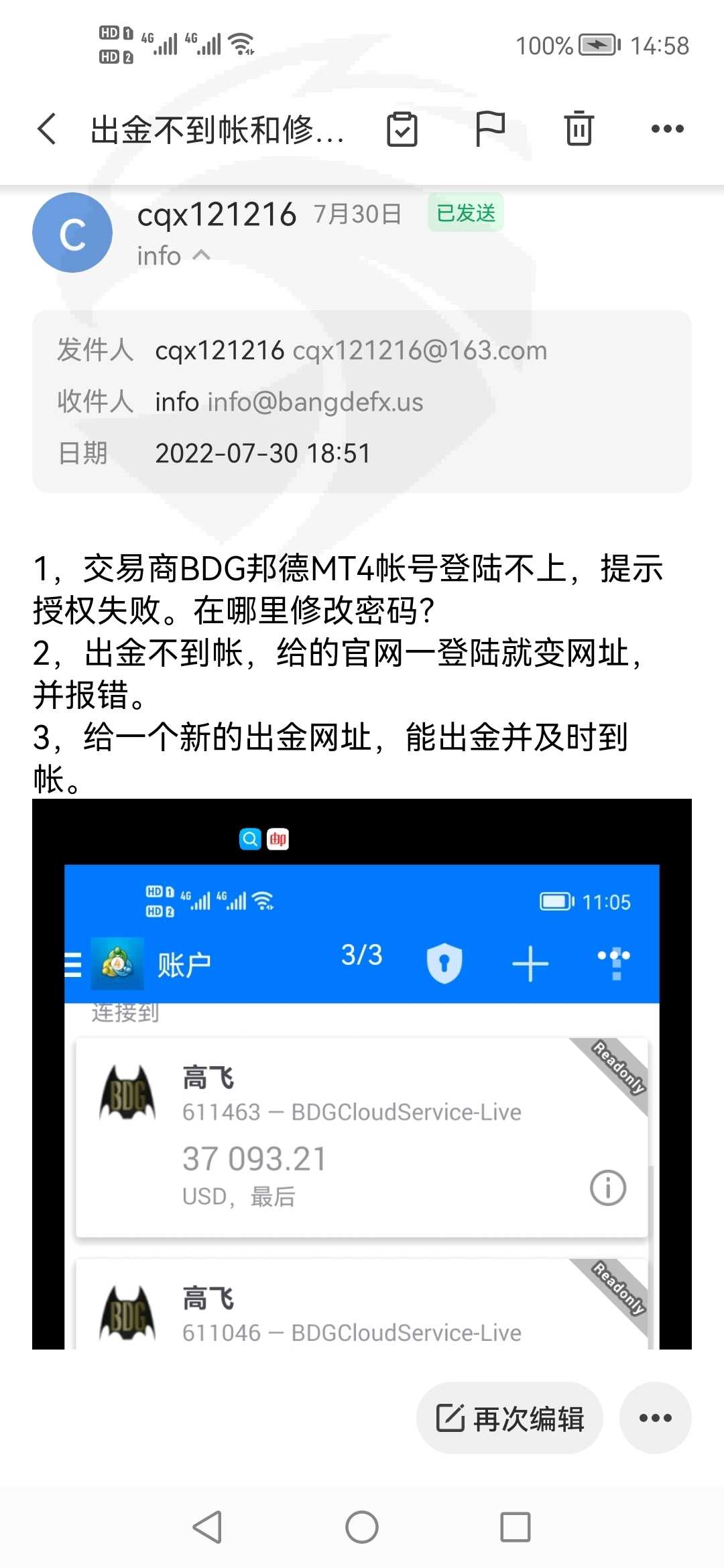Tap the recipient address info@bangdefx.us
This screenshot has height=1568, width=724.
(x=315, y=402)
